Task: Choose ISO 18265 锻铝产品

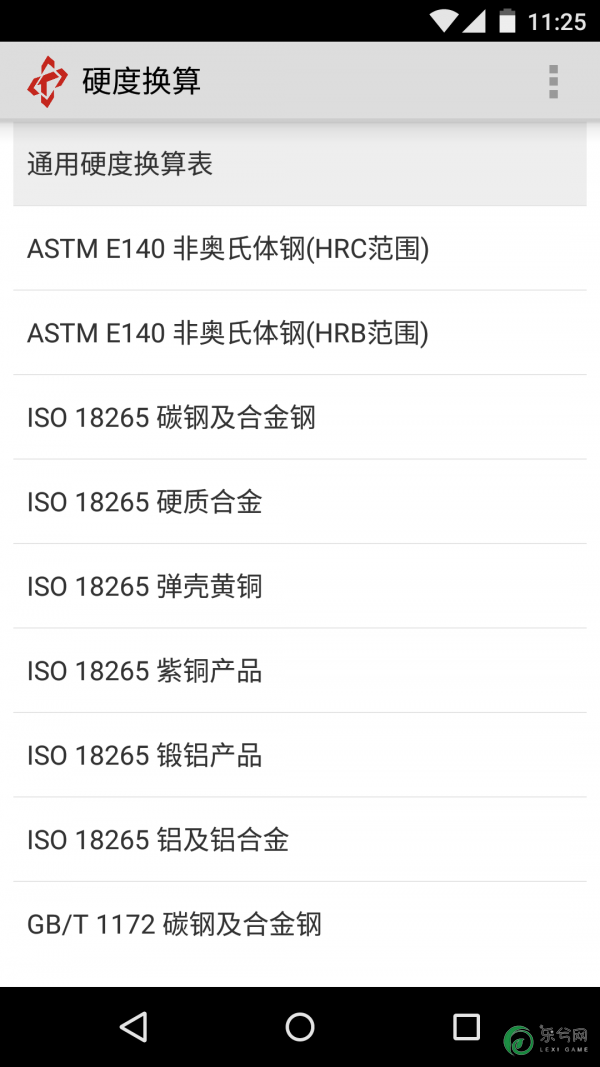Action: coord(299,755)
